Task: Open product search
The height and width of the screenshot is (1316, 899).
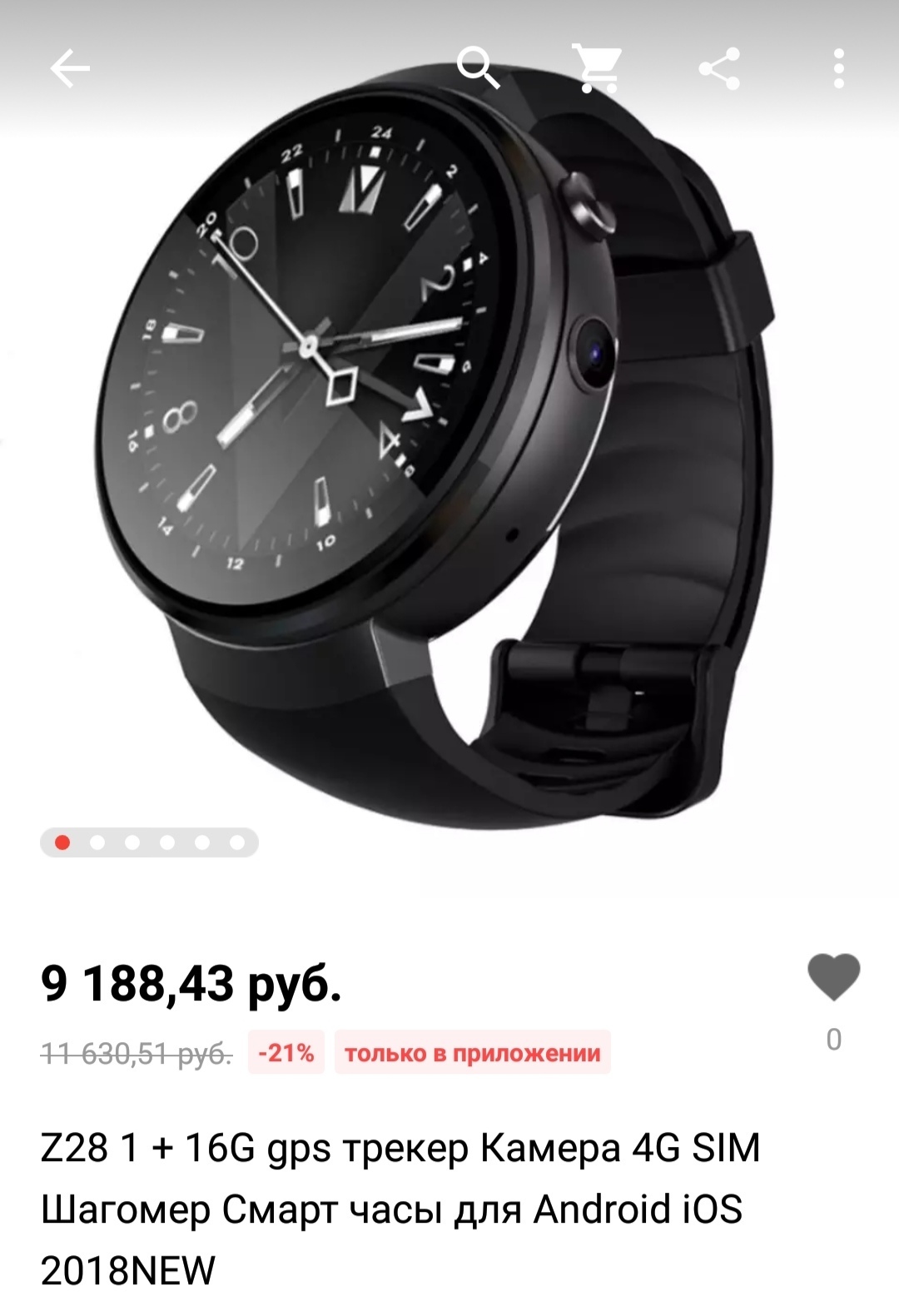Action: [x=479, y=68]
